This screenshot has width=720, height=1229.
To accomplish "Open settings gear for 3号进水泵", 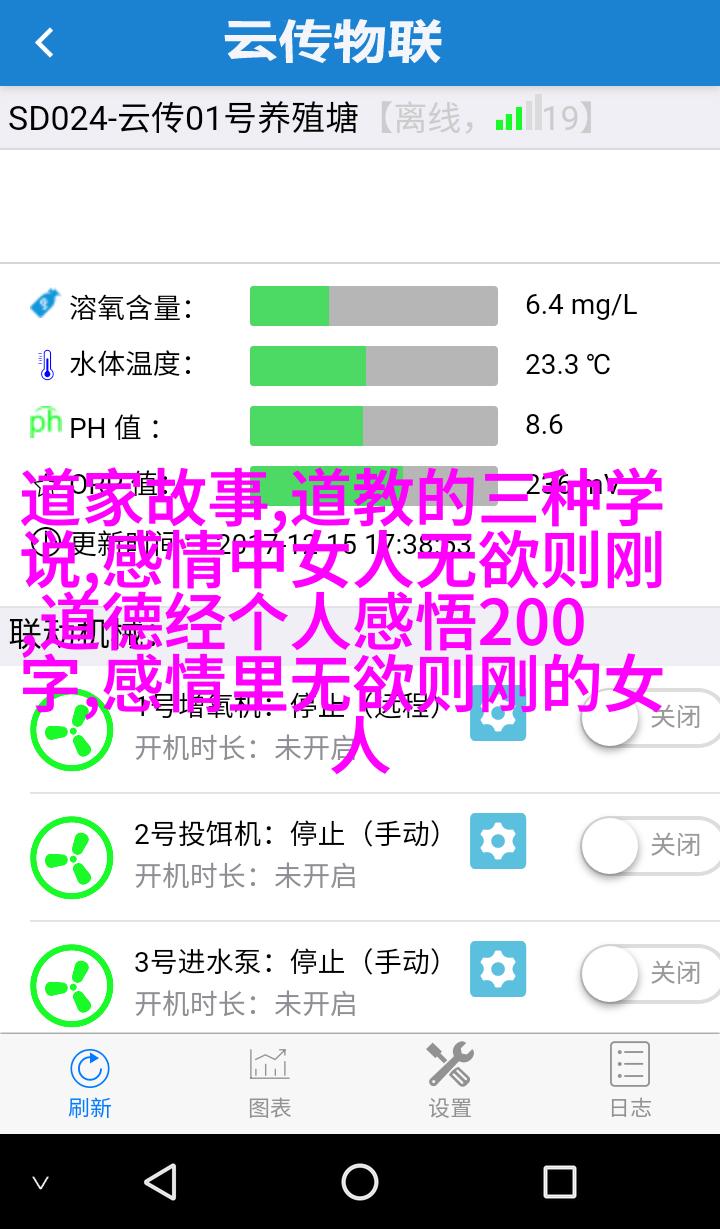I will point(498,969).
